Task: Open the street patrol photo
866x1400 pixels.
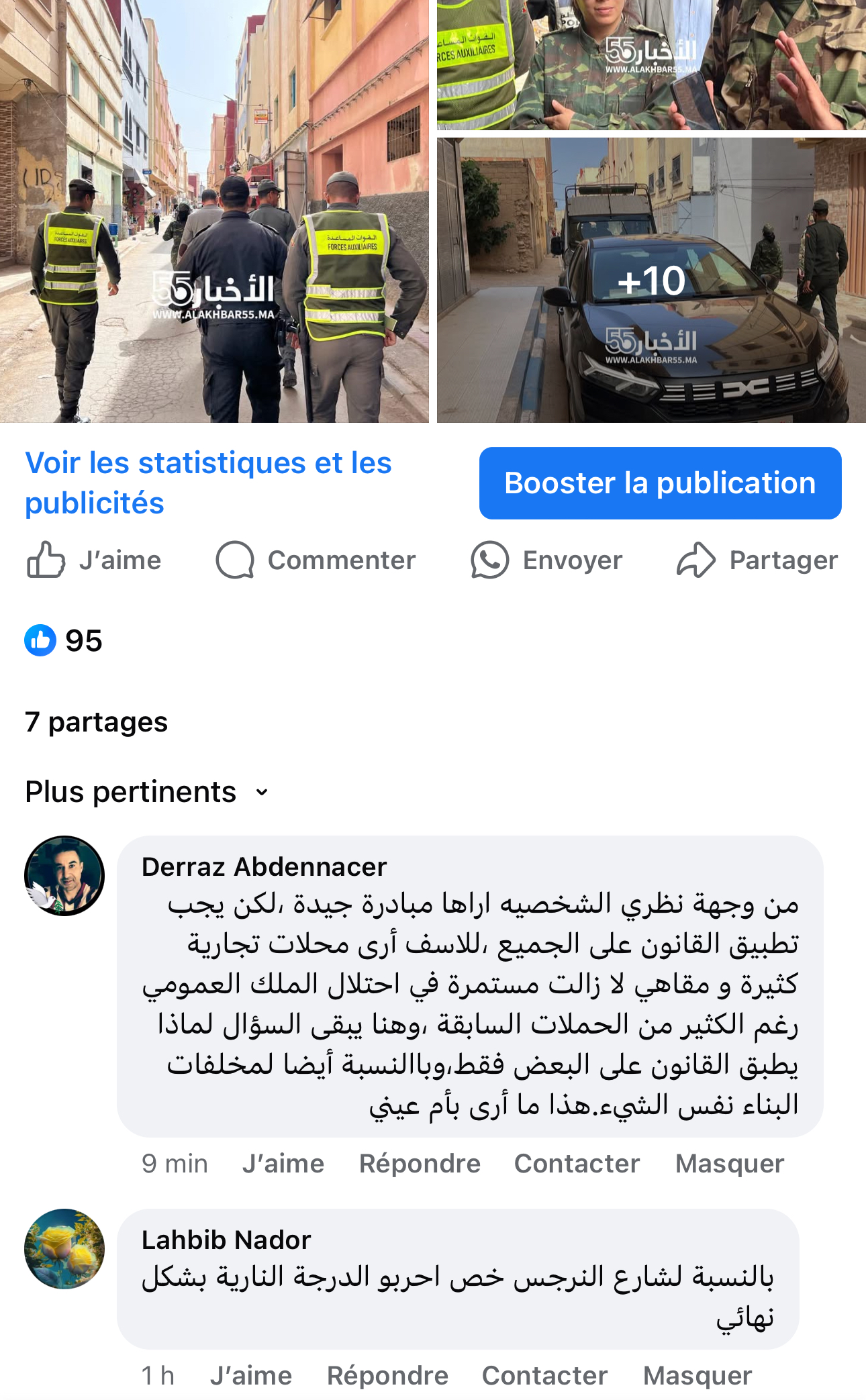Action: [x=214, y=211]
